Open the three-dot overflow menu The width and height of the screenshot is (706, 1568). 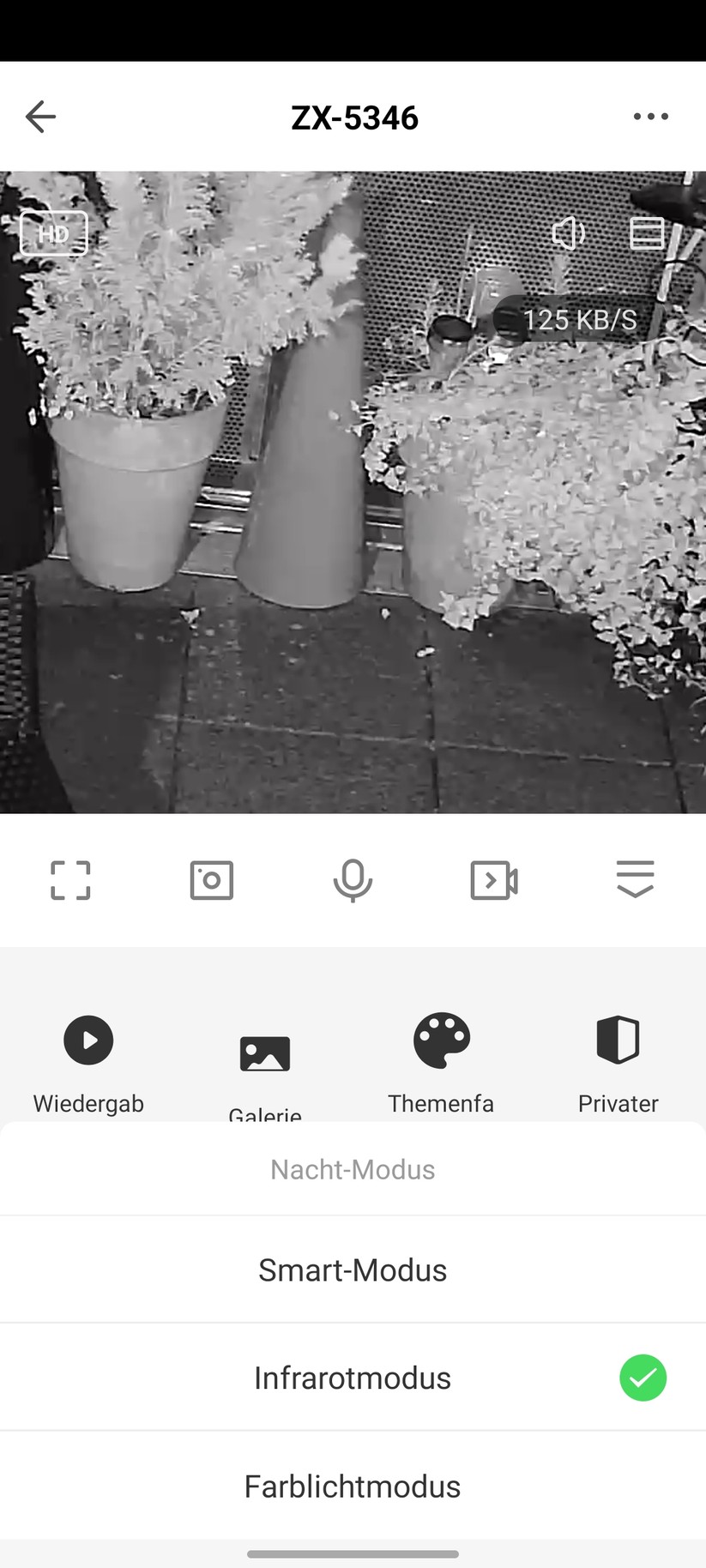click(x=650, y=117)
